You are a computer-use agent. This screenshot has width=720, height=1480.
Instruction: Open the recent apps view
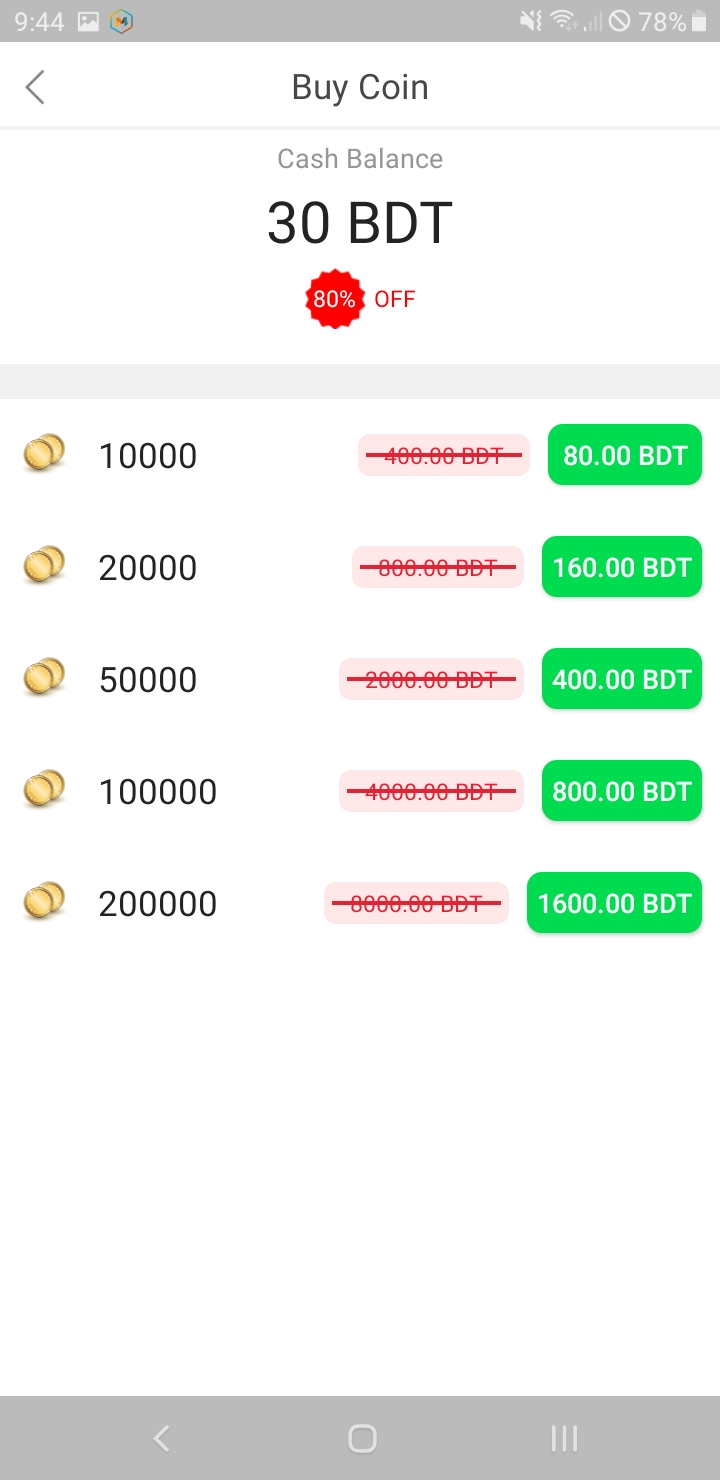pyautogui.click(x=564, y=1438)
